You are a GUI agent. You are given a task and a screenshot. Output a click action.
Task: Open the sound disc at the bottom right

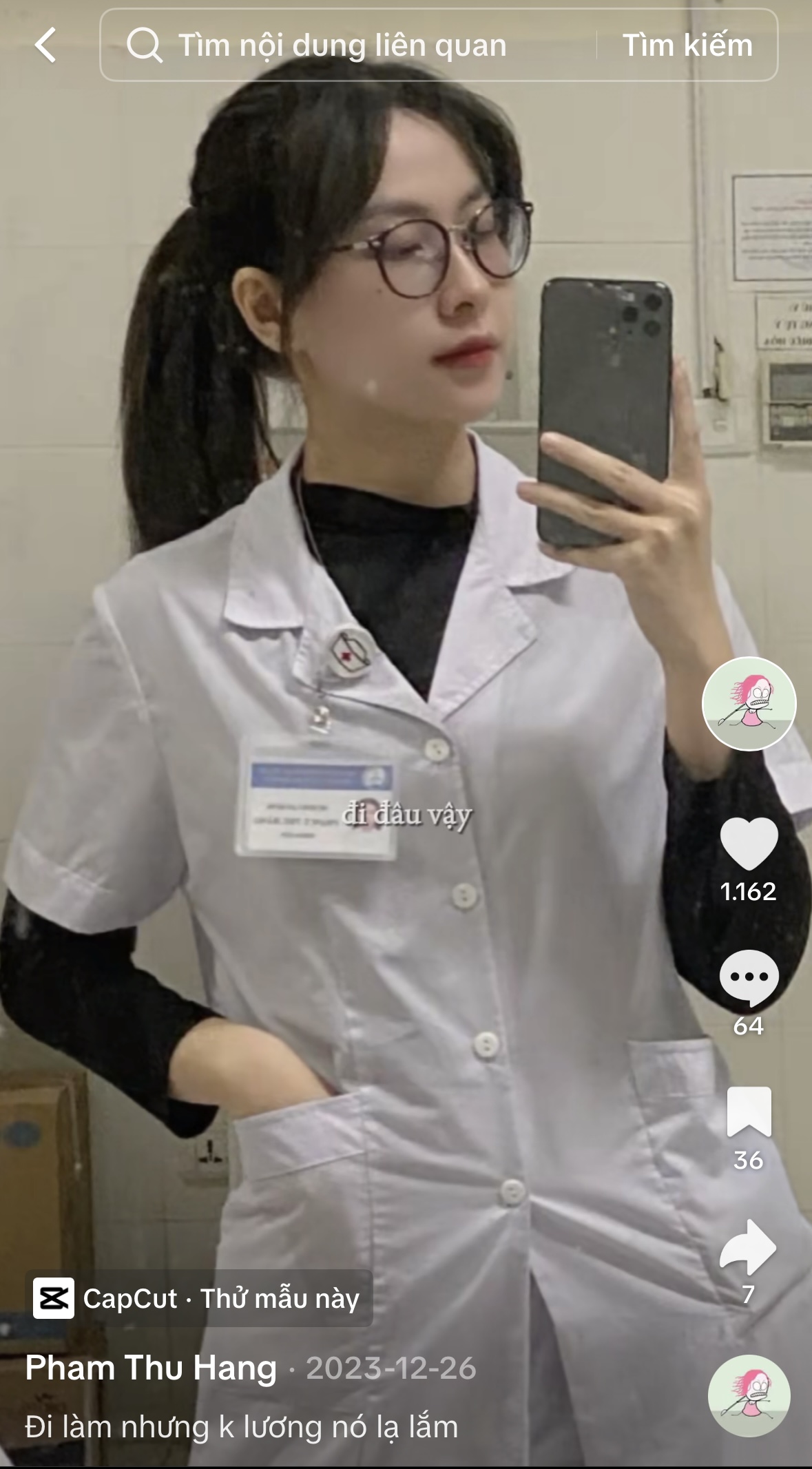pos(749,1396)
